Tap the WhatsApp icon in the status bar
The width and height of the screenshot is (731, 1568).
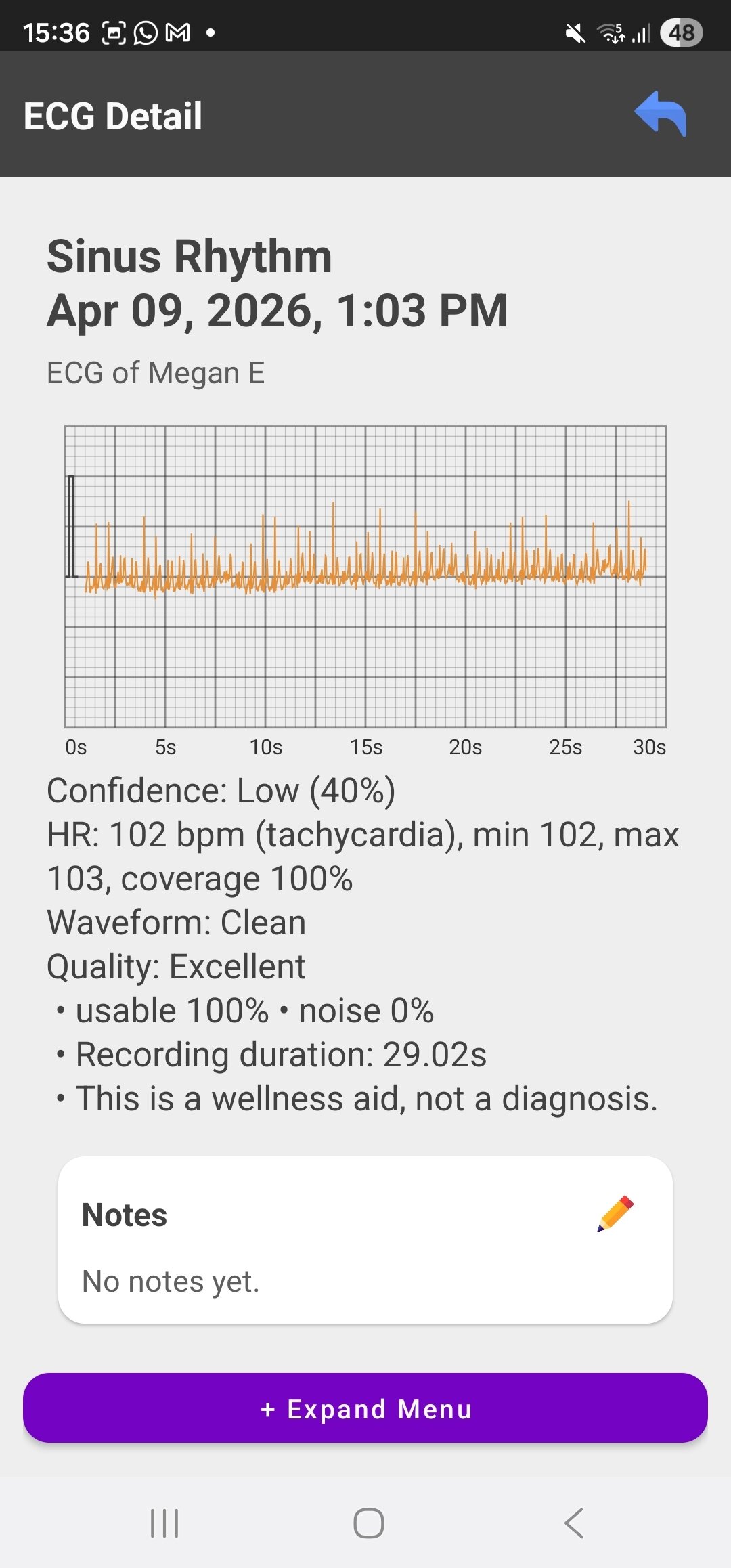(144, 30)
